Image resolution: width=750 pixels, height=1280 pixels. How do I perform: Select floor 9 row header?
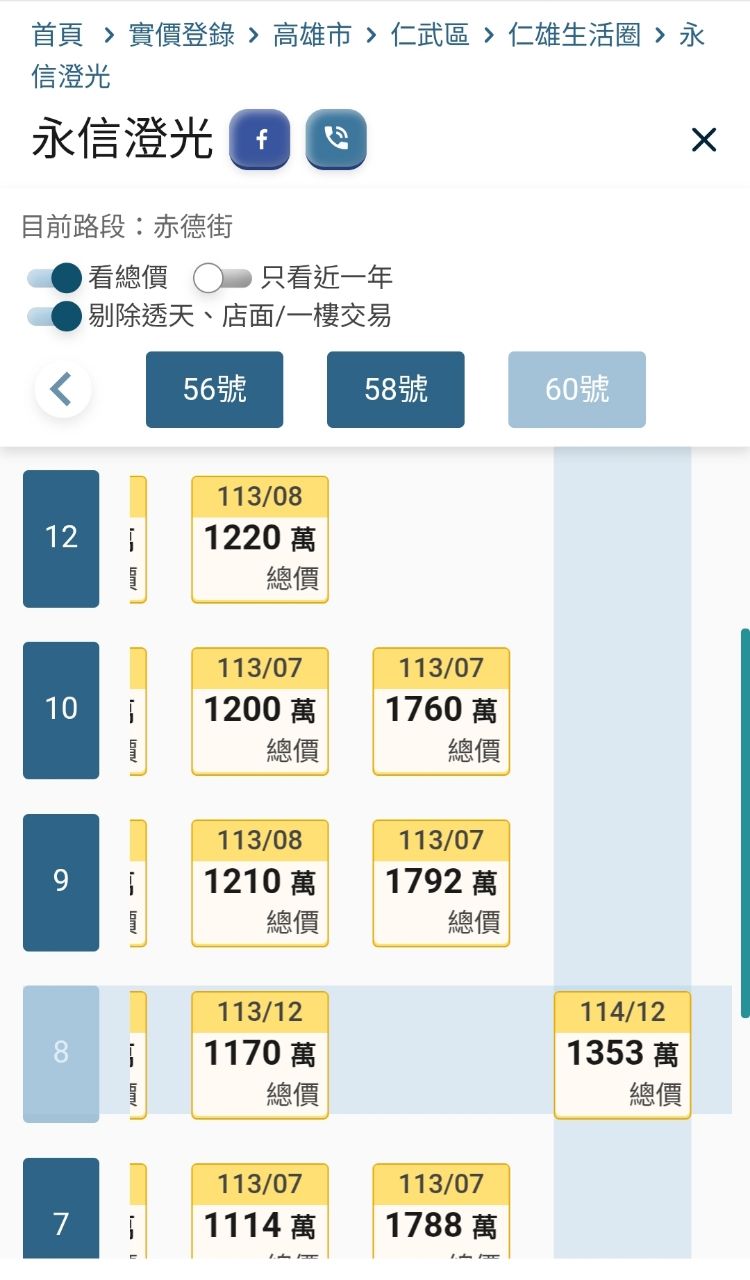pyautogui.click(x=61, y=882)
